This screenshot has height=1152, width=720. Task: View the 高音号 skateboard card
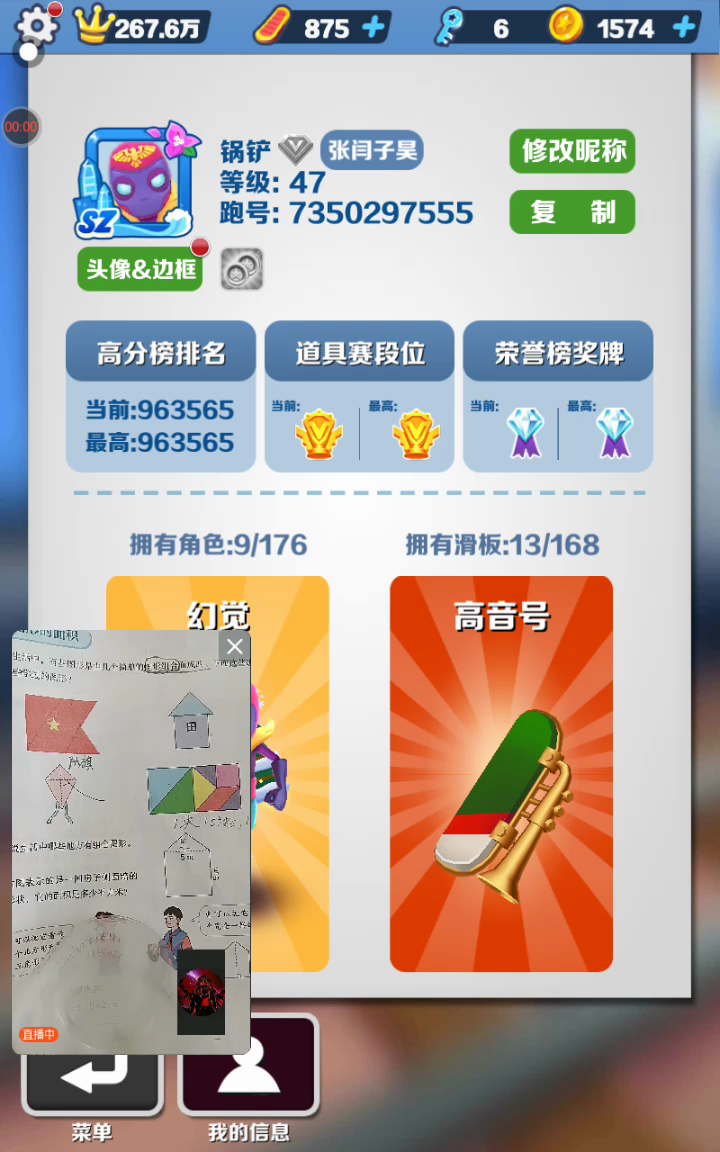pos(501,773)
